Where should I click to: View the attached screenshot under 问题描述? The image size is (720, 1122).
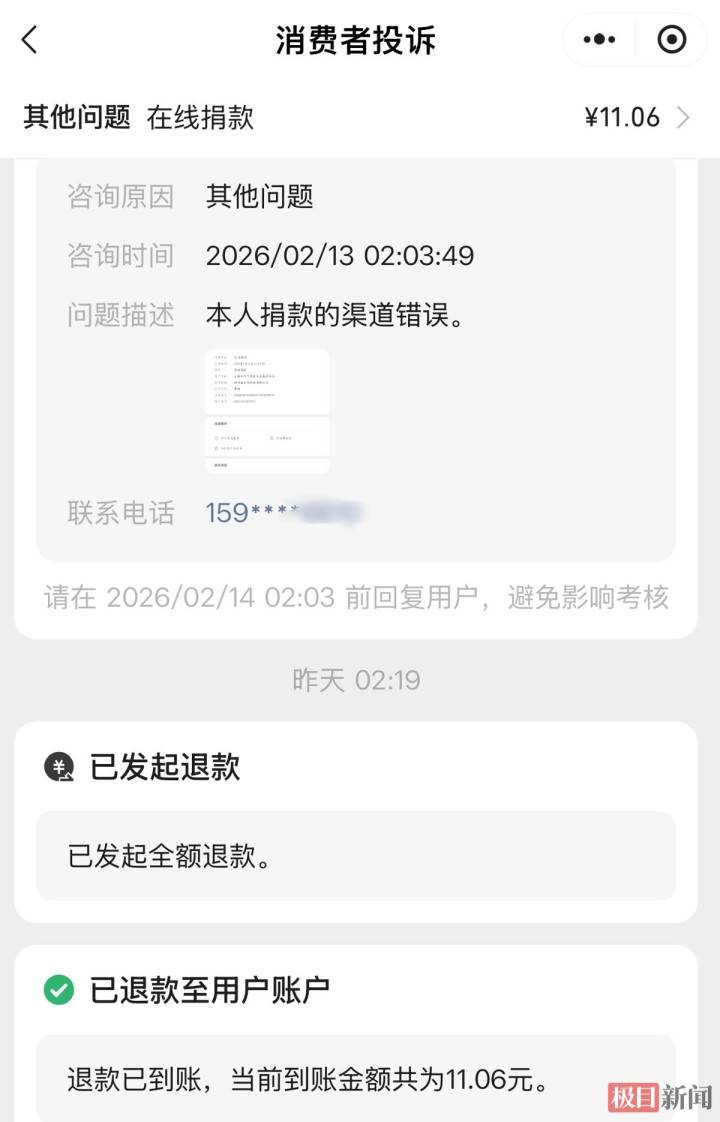coord(267,411)
